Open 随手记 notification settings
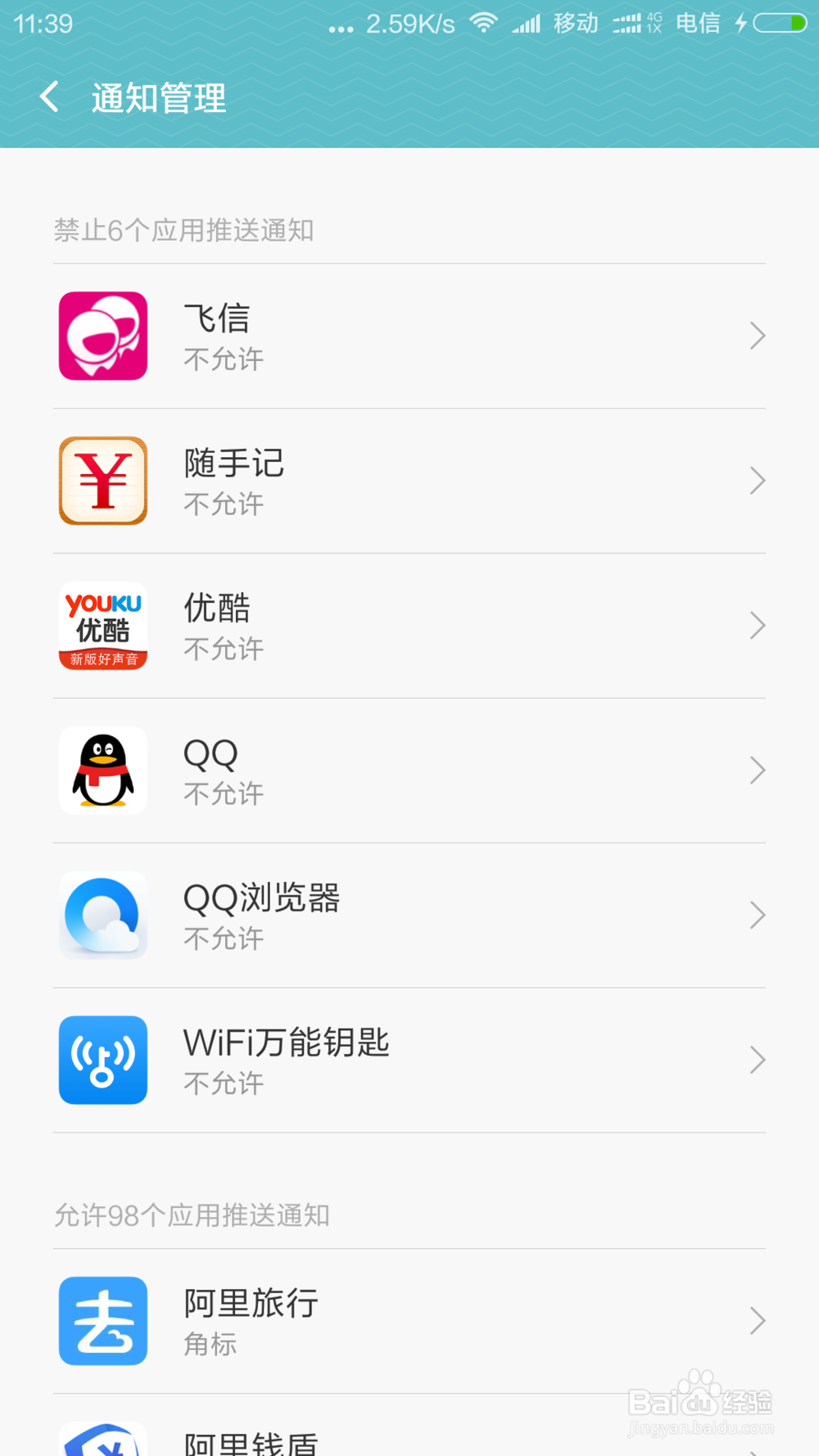Screen dimensions: 819x1456 [409, 481]
